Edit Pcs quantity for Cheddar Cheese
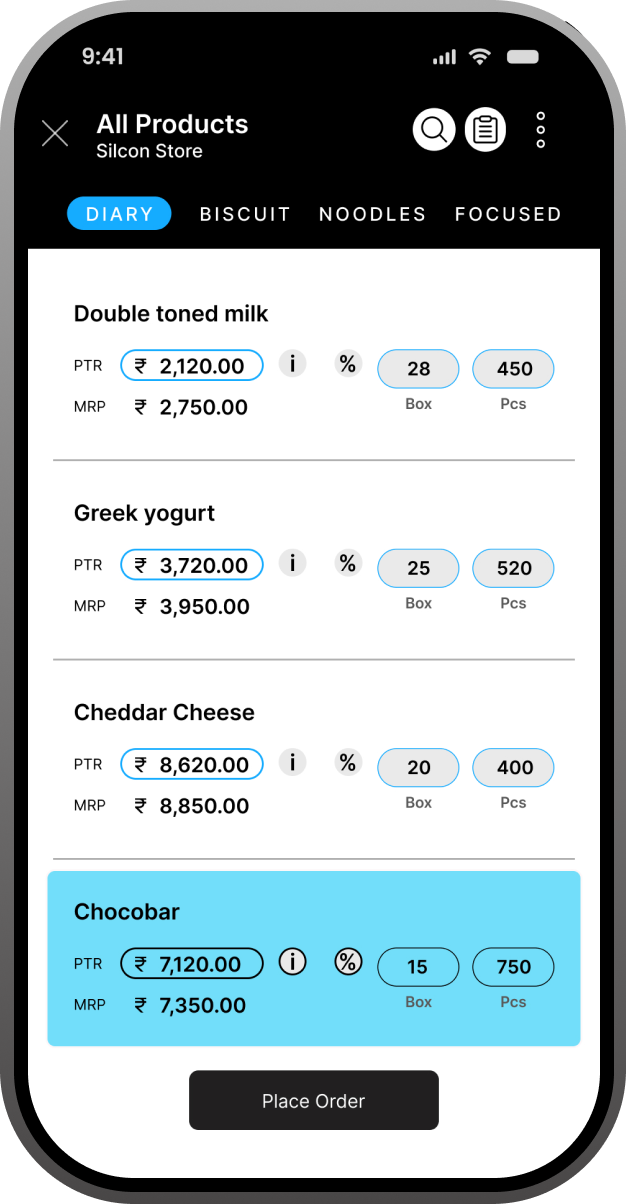Image resolution: width=626 pixels, height=1204 pixels. coord(513,767)
